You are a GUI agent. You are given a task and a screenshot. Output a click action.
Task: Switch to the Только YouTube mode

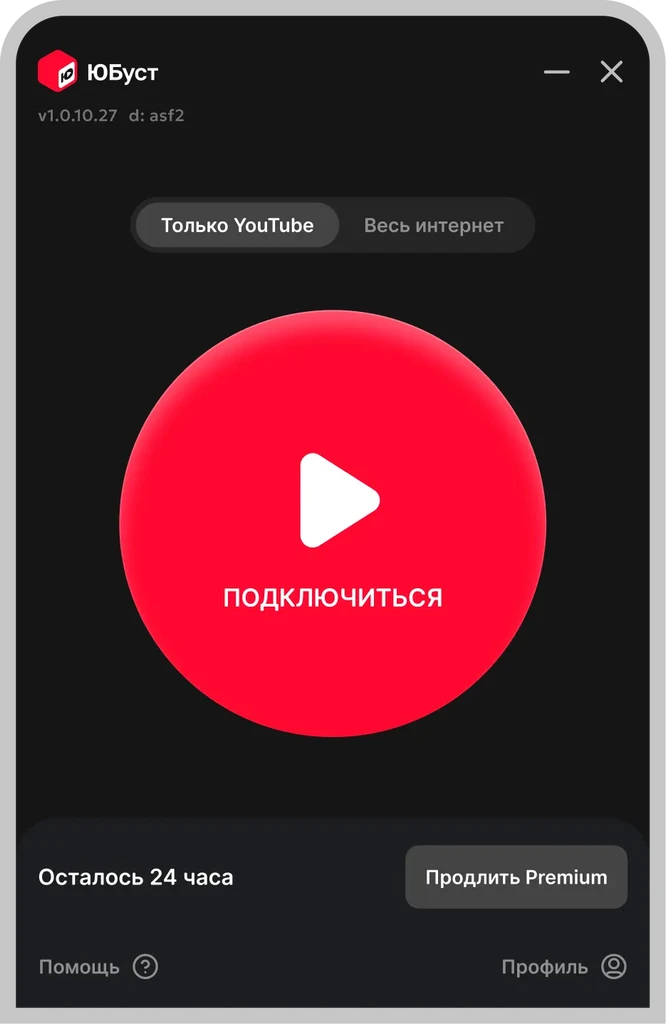(x=237, y=225)
